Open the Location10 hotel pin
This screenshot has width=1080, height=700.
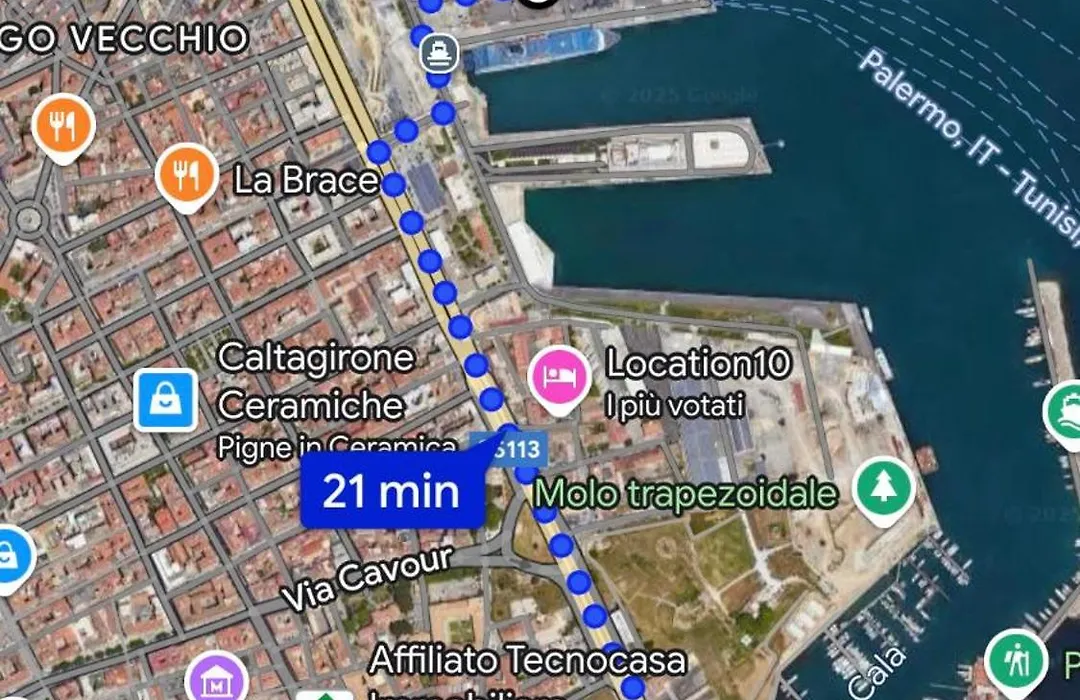coord(558,377)
